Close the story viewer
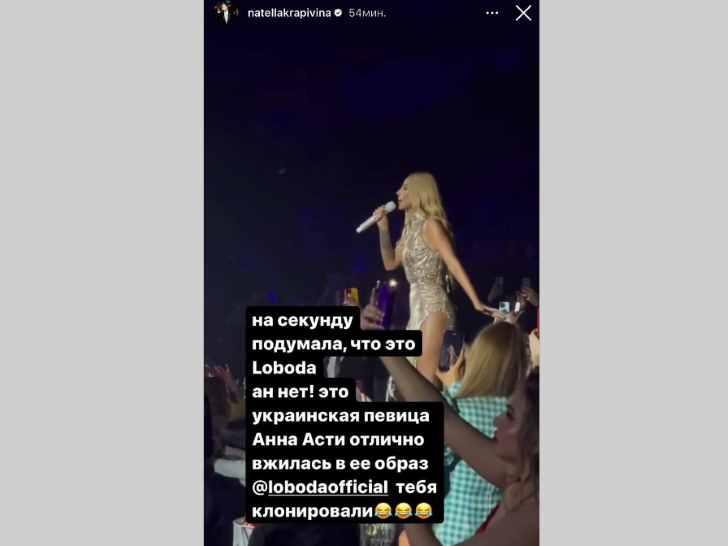The height and width of the screenshot is (546, 728). click(x=523, y=14)
